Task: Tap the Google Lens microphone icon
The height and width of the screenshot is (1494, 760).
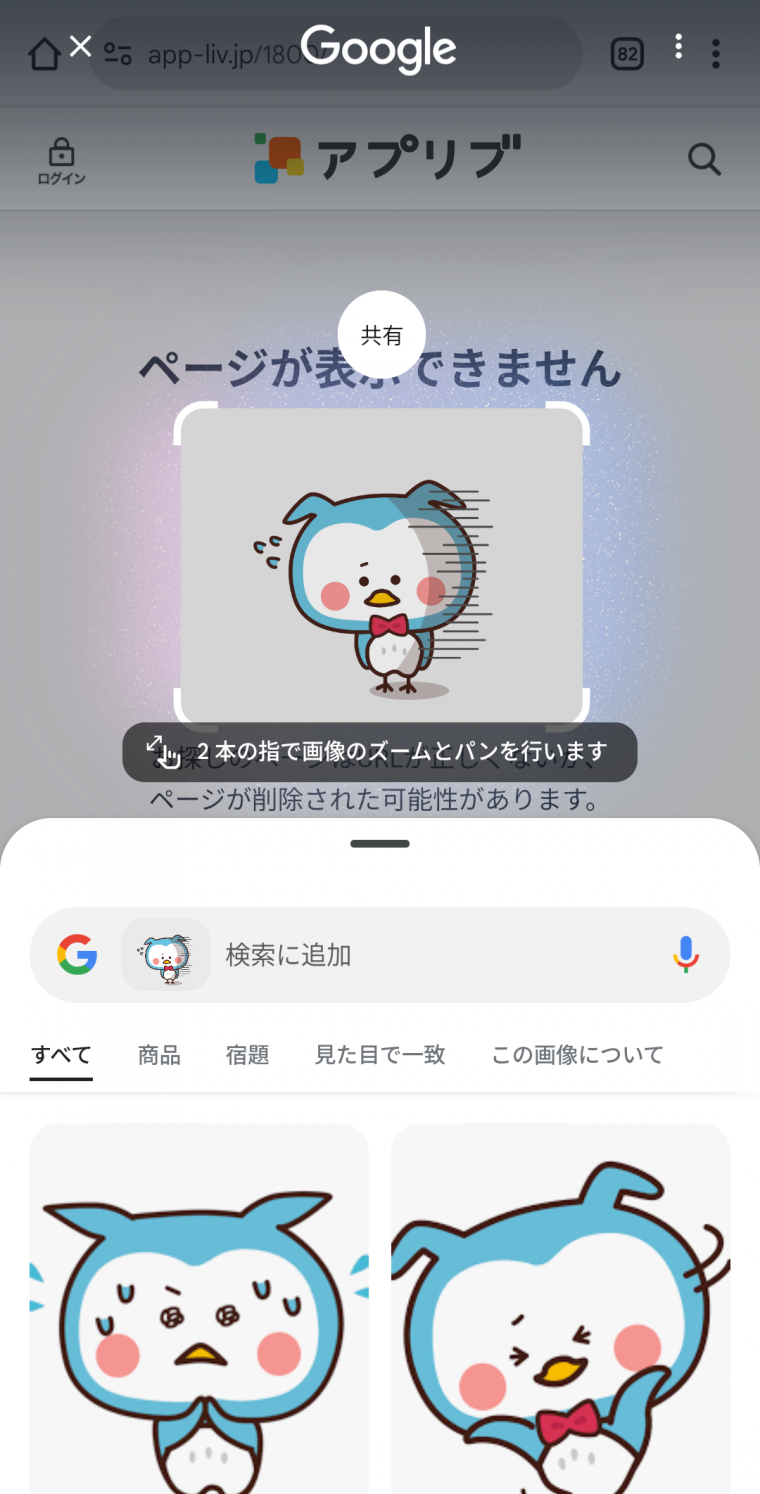Action: point(685,955)
